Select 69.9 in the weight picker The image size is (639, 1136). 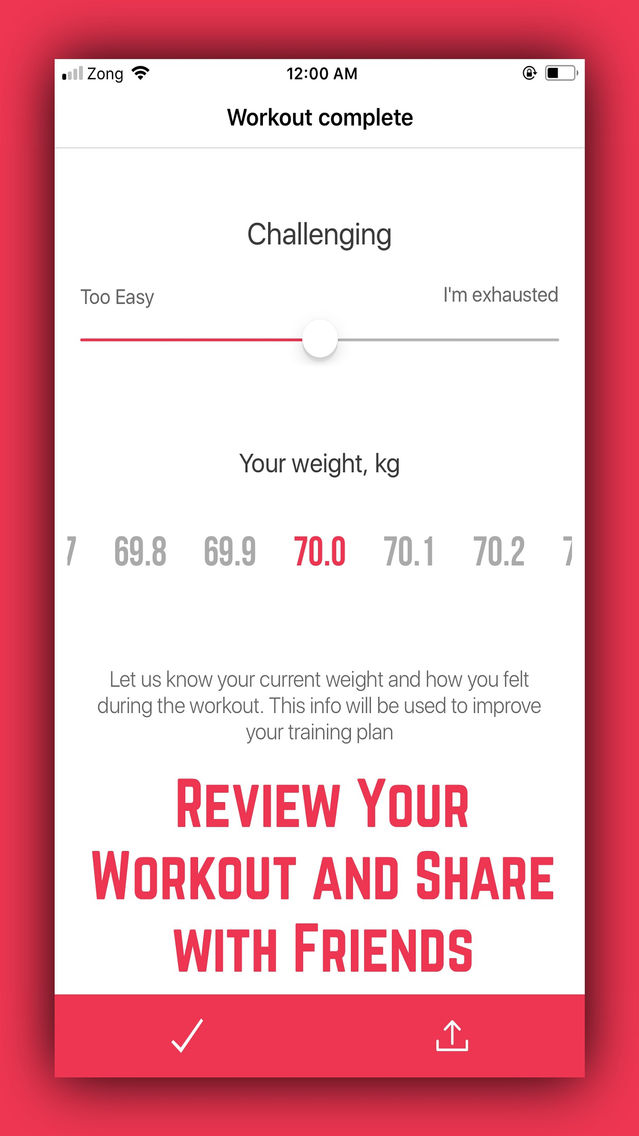(230, 552)
